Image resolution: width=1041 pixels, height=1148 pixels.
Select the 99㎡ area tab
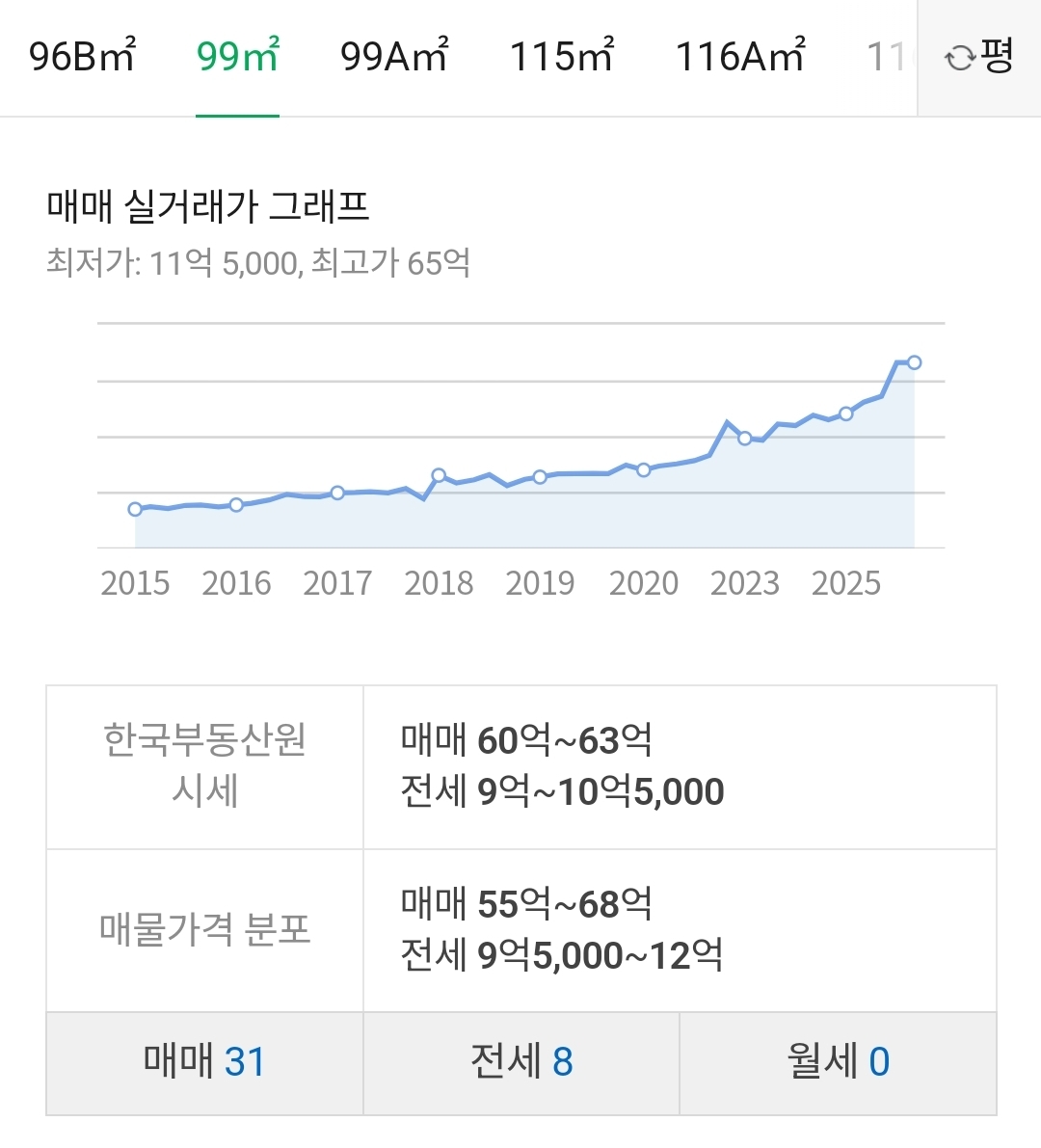[237, 57]
